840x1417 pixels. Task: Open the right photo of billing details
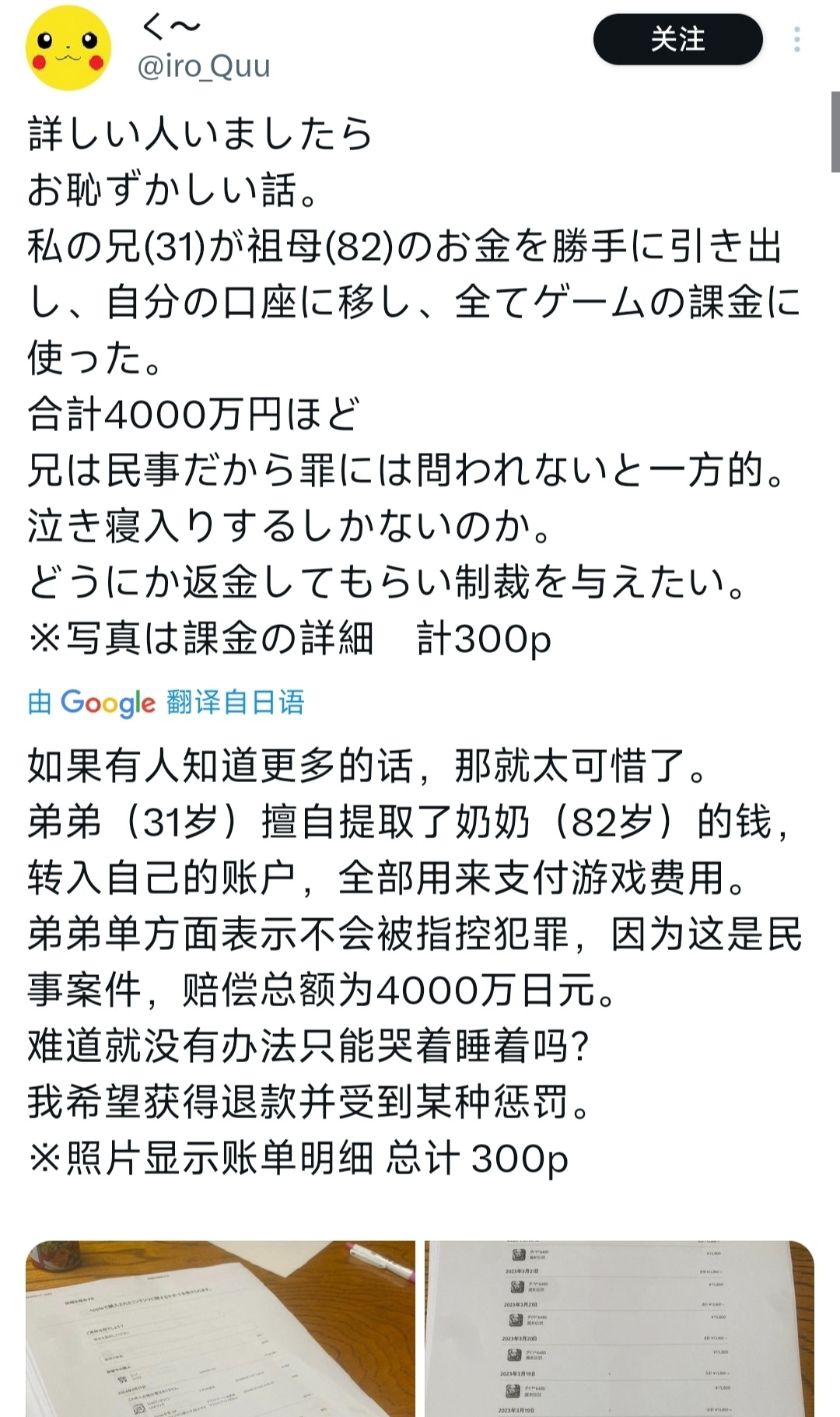coord(619,1328)
